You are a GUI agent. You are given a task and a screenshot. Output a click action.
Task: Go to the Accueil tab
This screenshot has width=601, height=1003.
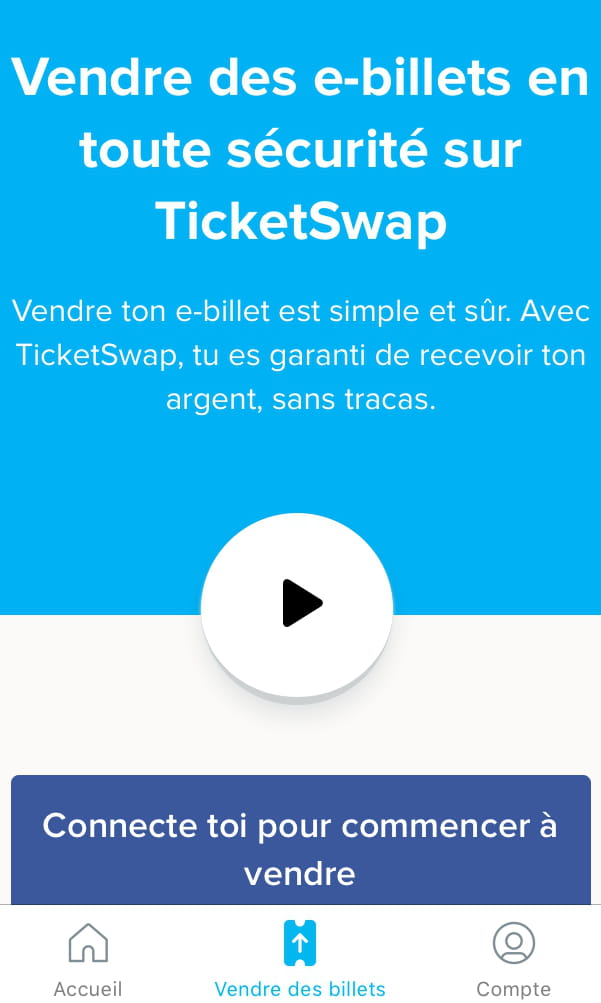(x=88, y=958)
